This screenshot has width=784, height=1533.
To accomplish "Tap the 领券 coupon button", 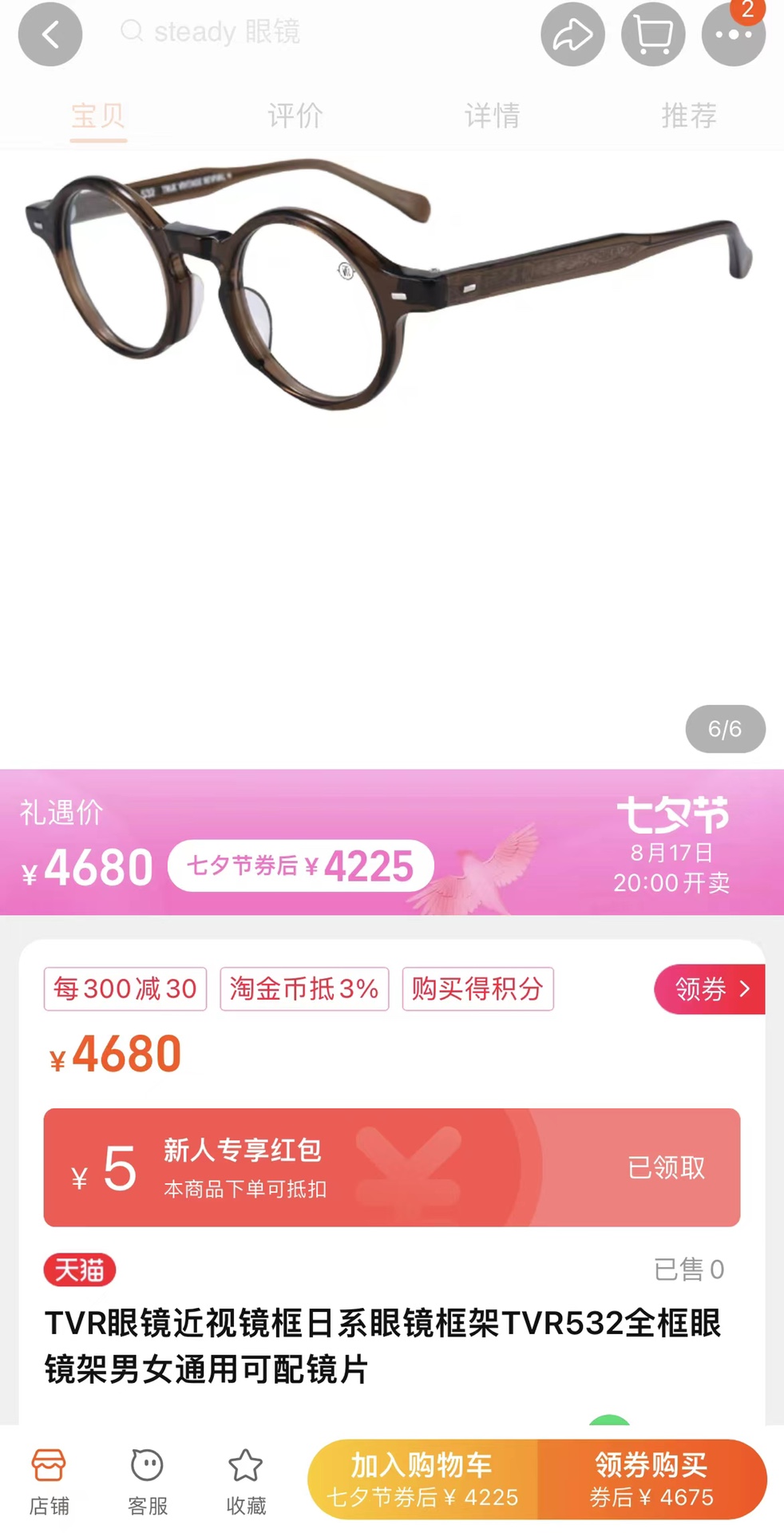I will (x=709, y=989).
